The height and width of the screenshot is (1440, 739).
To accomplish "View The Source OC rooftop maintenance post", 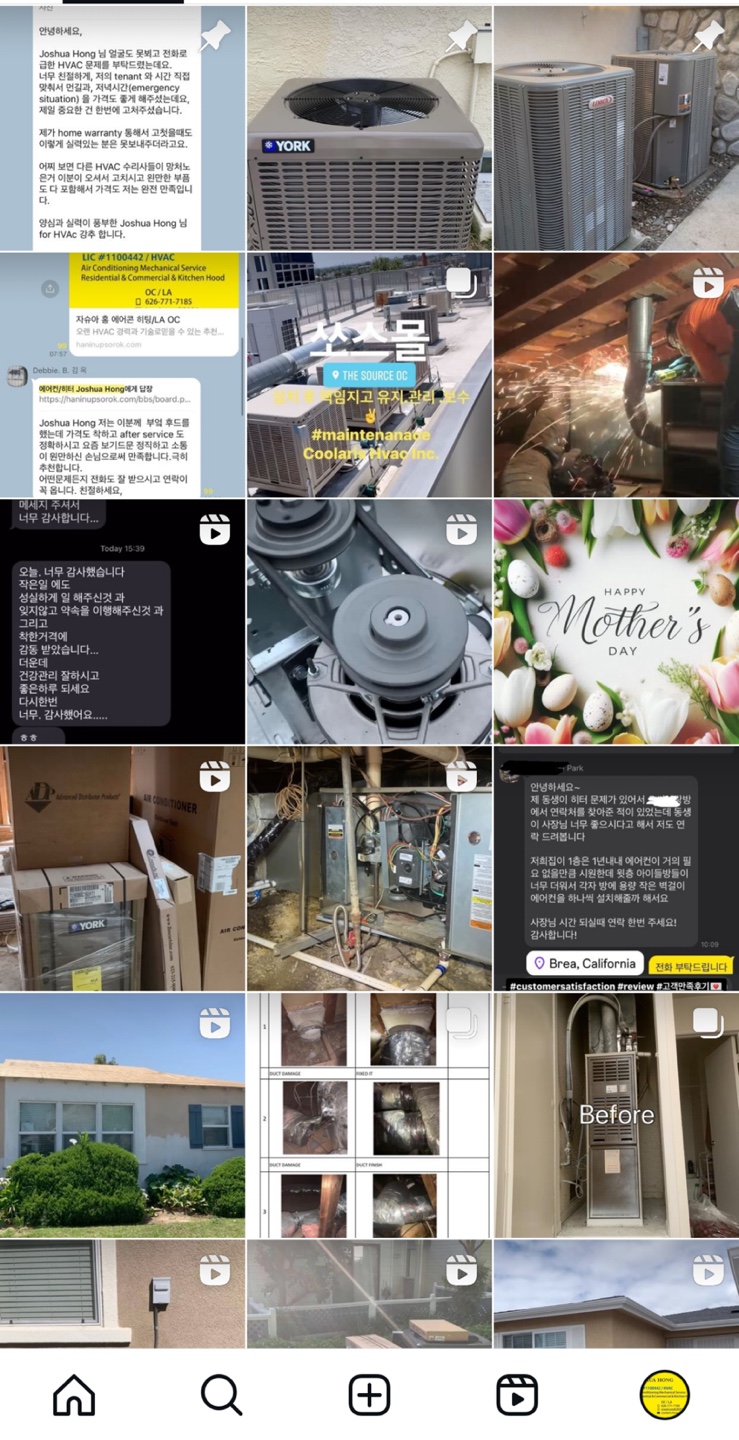I will click(x=369, y=375).
